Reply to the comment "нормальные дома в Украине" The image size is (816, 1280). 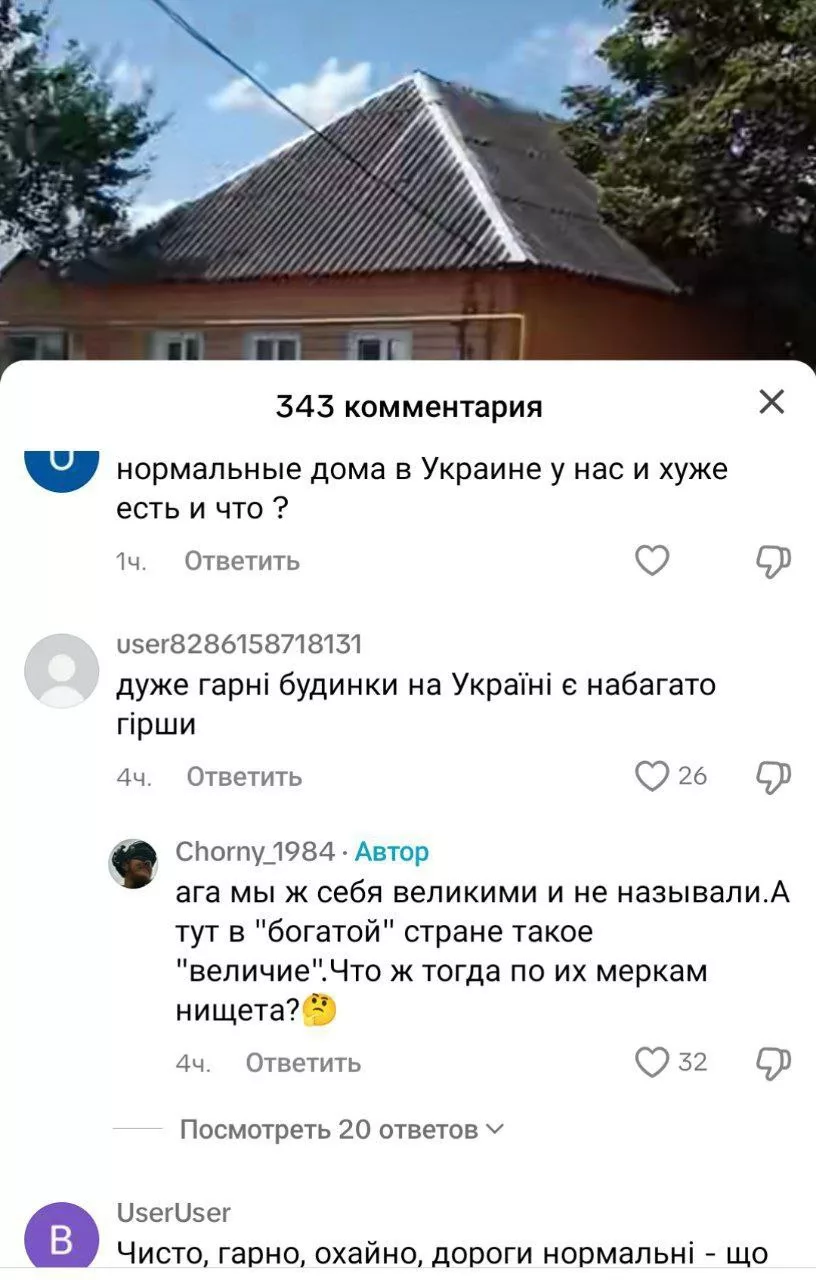[x=242, y=561]
